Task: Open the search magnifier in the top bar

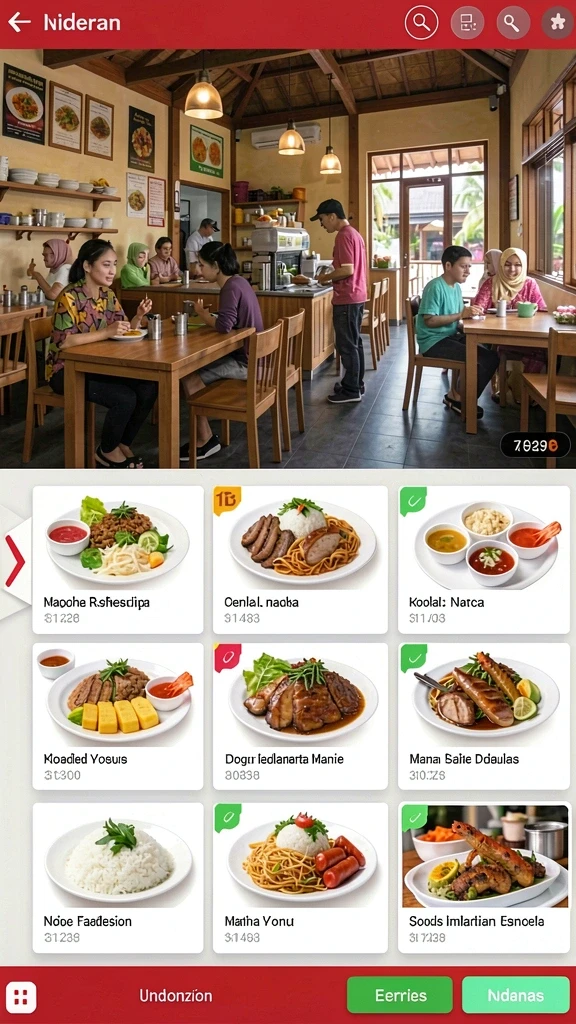Action: coord(421,23)
